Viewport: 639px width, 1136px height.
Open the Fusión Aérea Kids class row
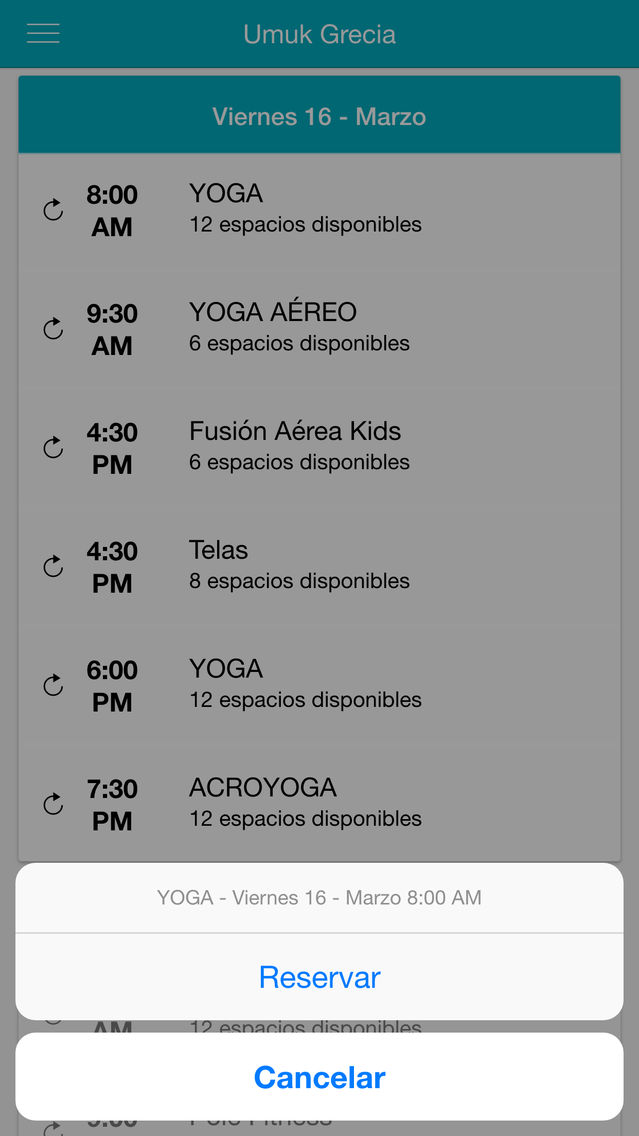(320, 448)
